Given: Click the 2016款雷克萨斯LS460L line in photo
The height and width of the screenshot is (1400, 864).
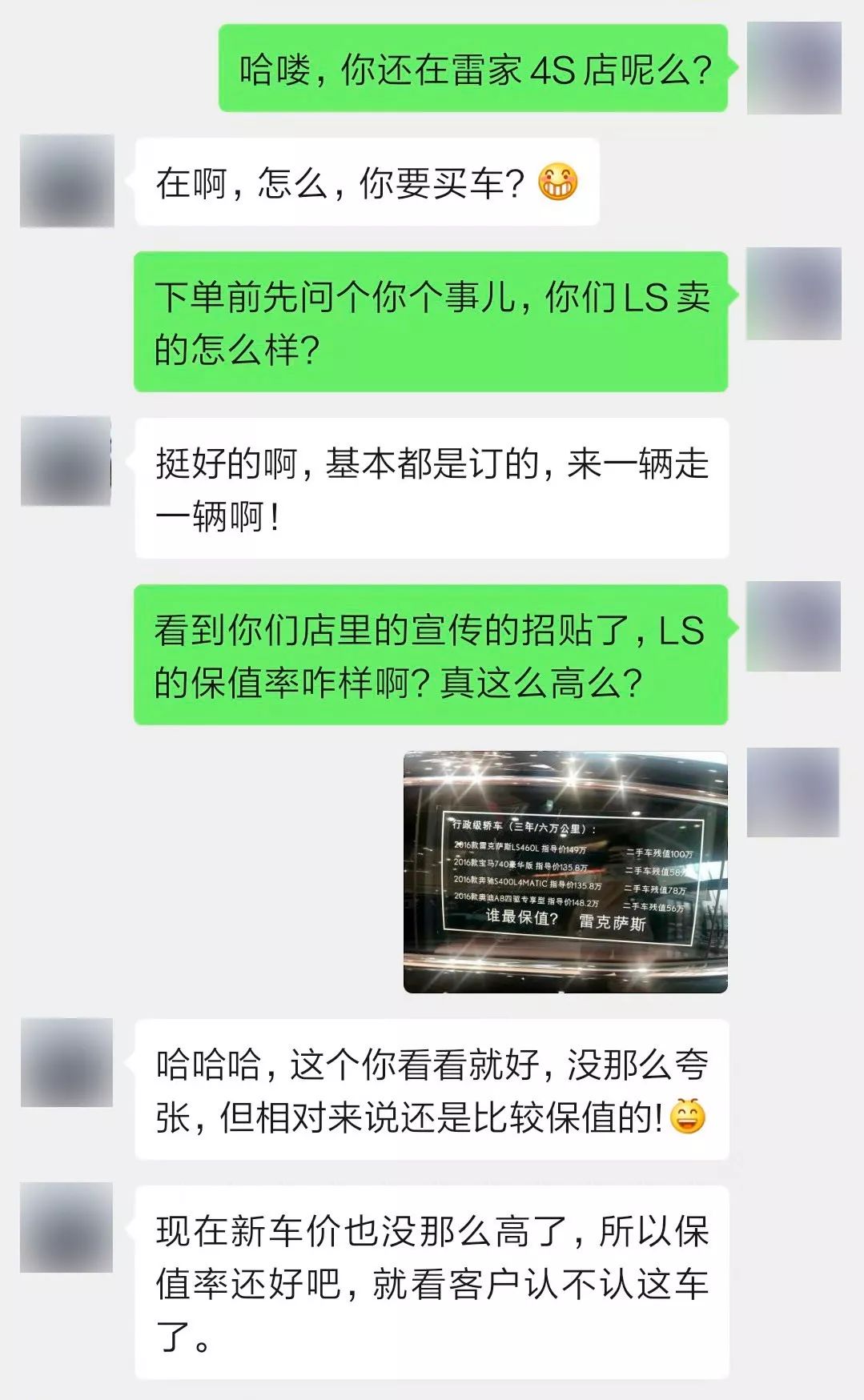Looking at the screenshot, I should (520, 848).
